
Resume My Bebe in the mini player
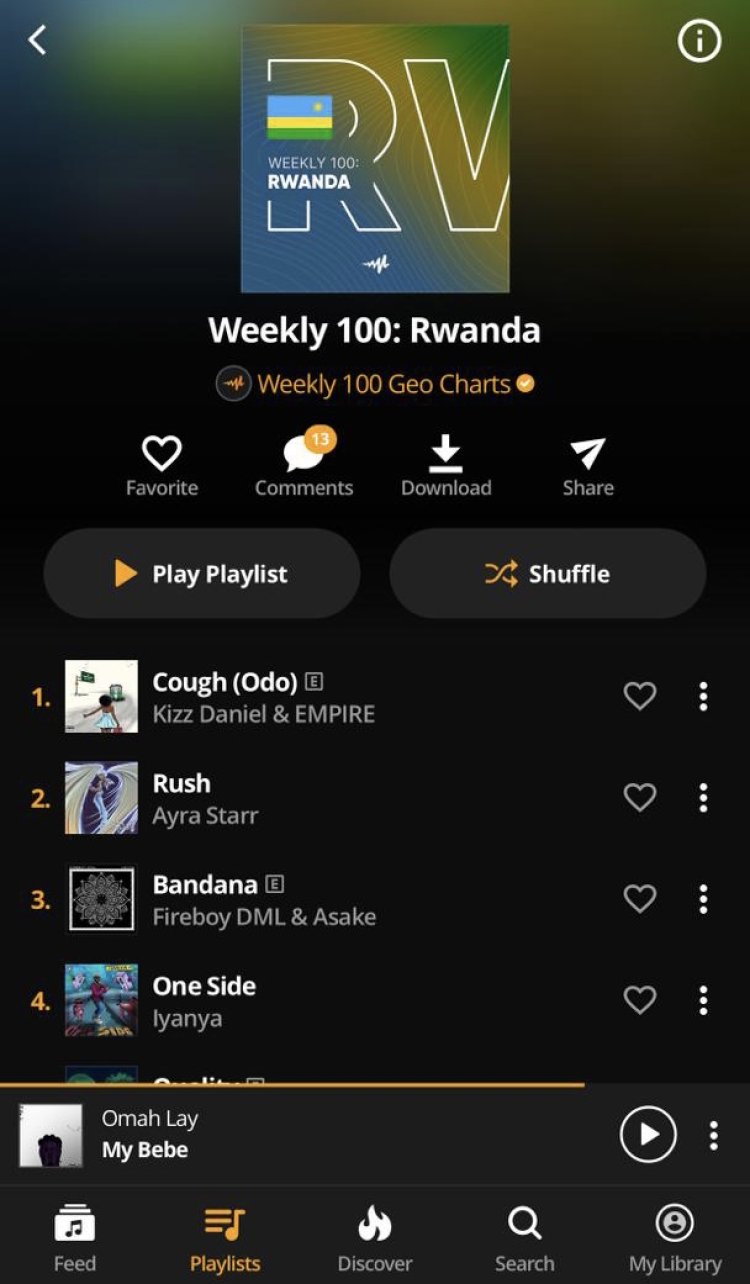tap(648, 1134)
